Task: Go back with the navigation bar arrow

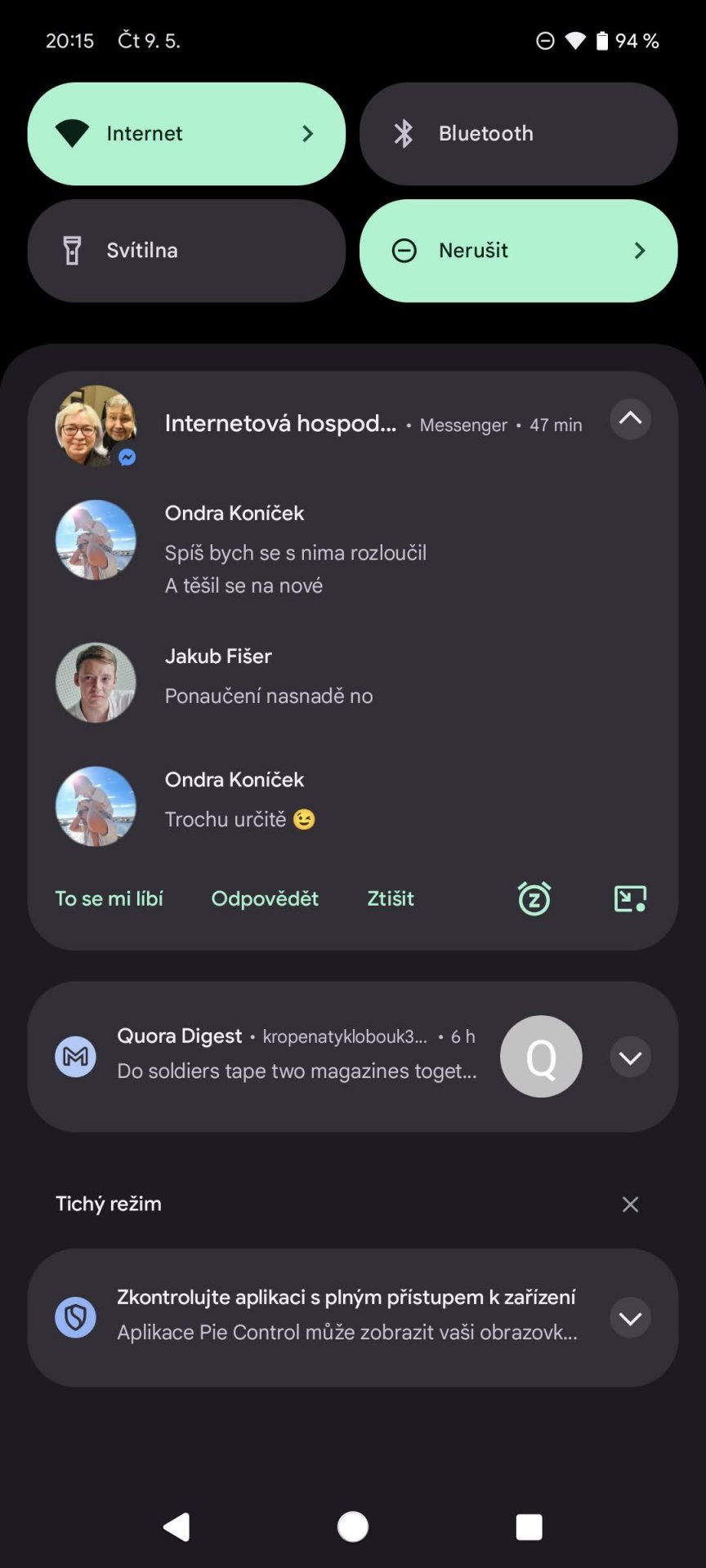Action: coord(176,1526)
